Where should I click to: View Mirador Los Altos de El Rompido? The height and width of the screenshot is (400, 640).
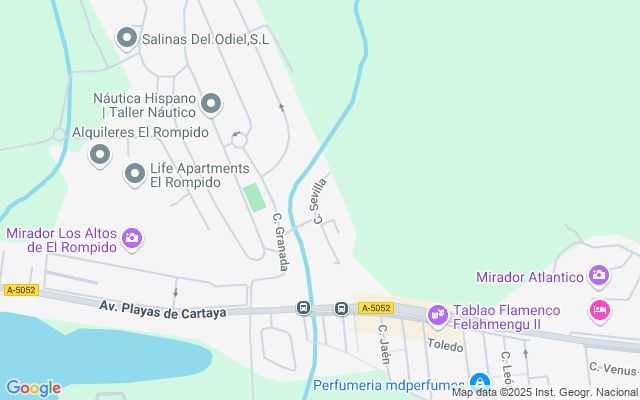tap(132, 239)
